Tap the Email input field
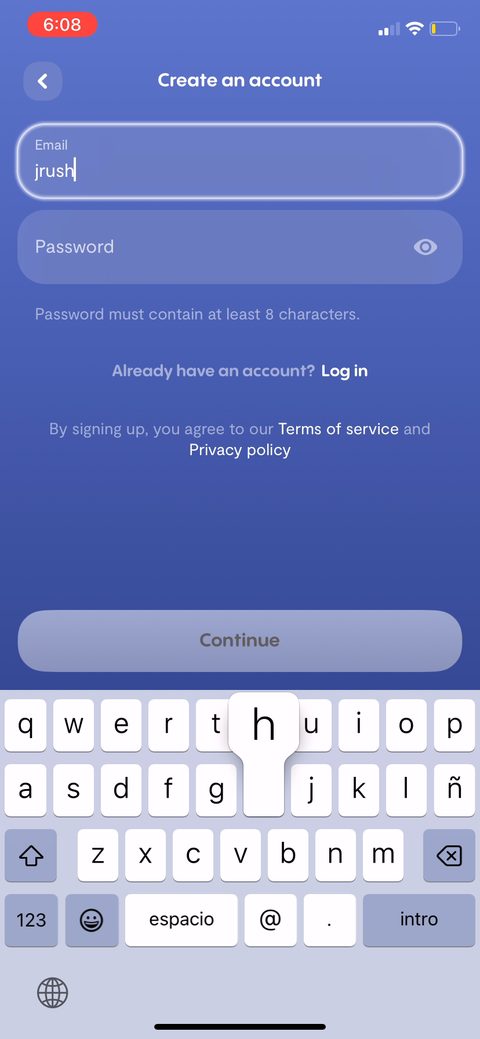Screen dimensions: 480x1039 pos(239,161)
